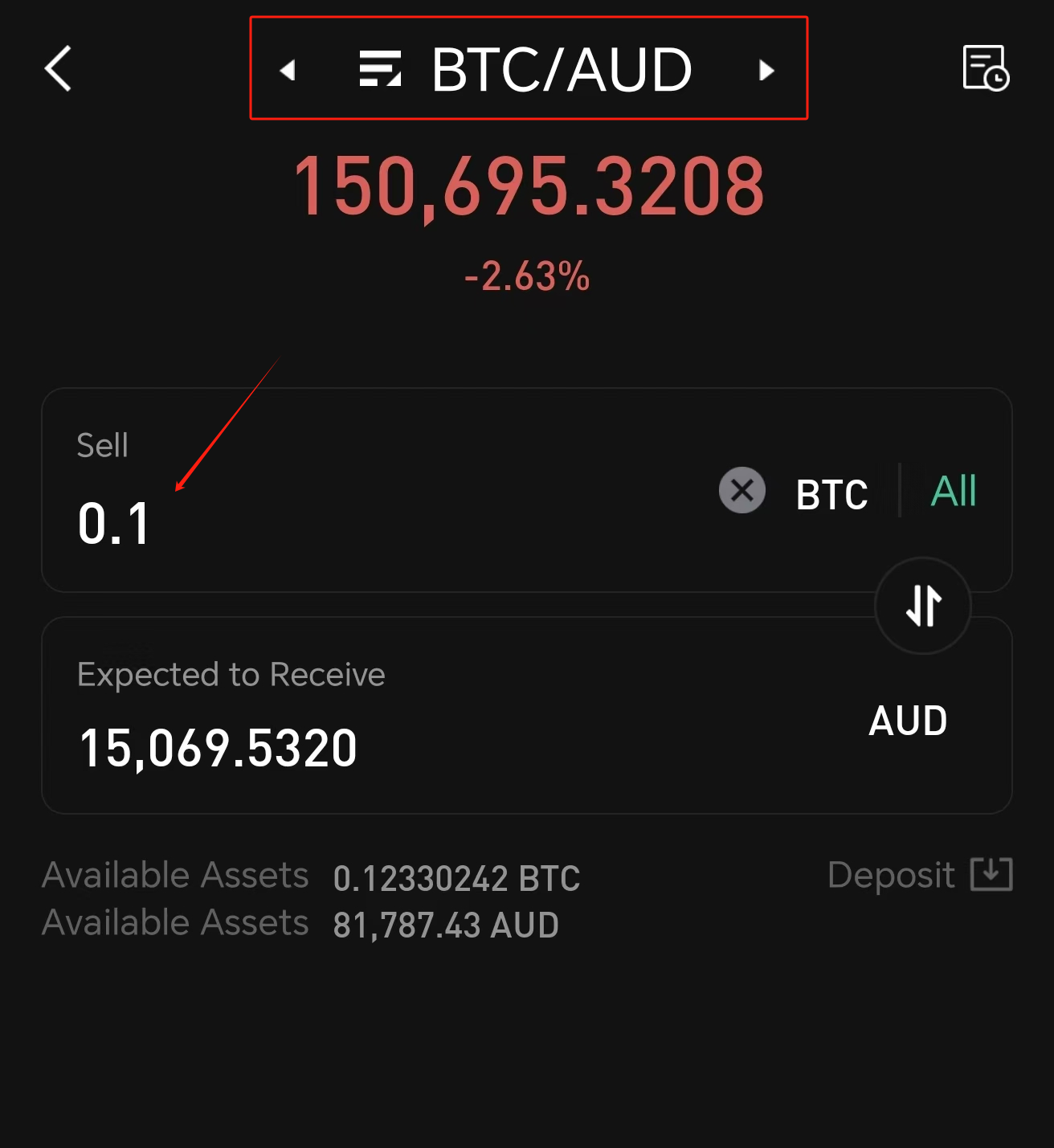Switch to previous pair with left arrow
Screen dimensions: 1054x1148
[x=288, y=71]
